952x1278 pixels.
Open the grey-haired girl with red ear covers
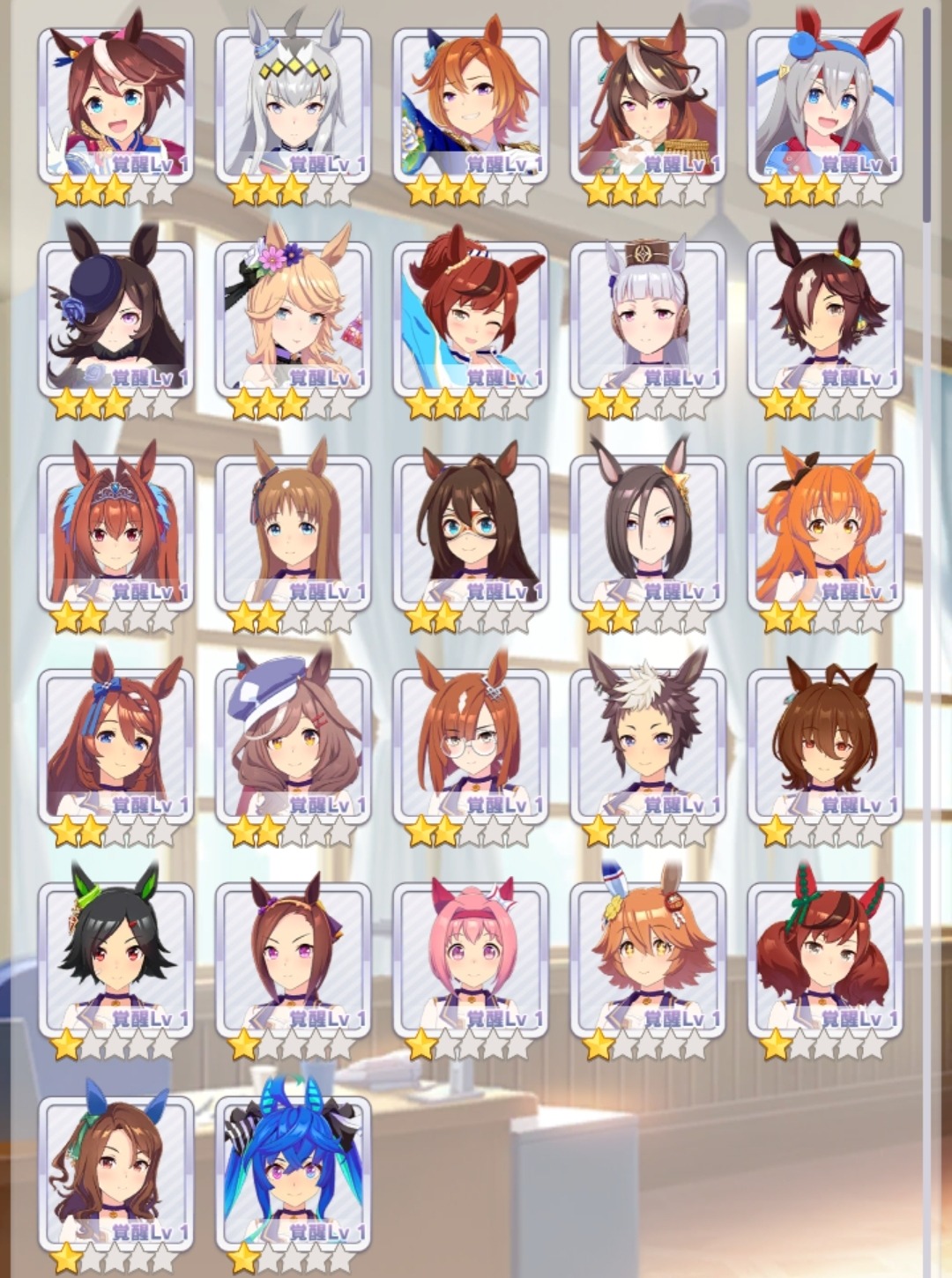(x=825, y=106)
